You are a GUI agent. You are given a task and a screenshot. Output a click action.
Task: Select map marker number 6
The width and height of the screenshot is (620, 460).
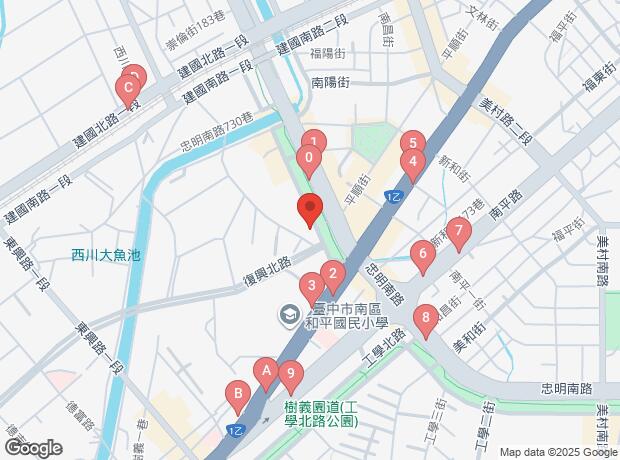click(x=423, y=255)
